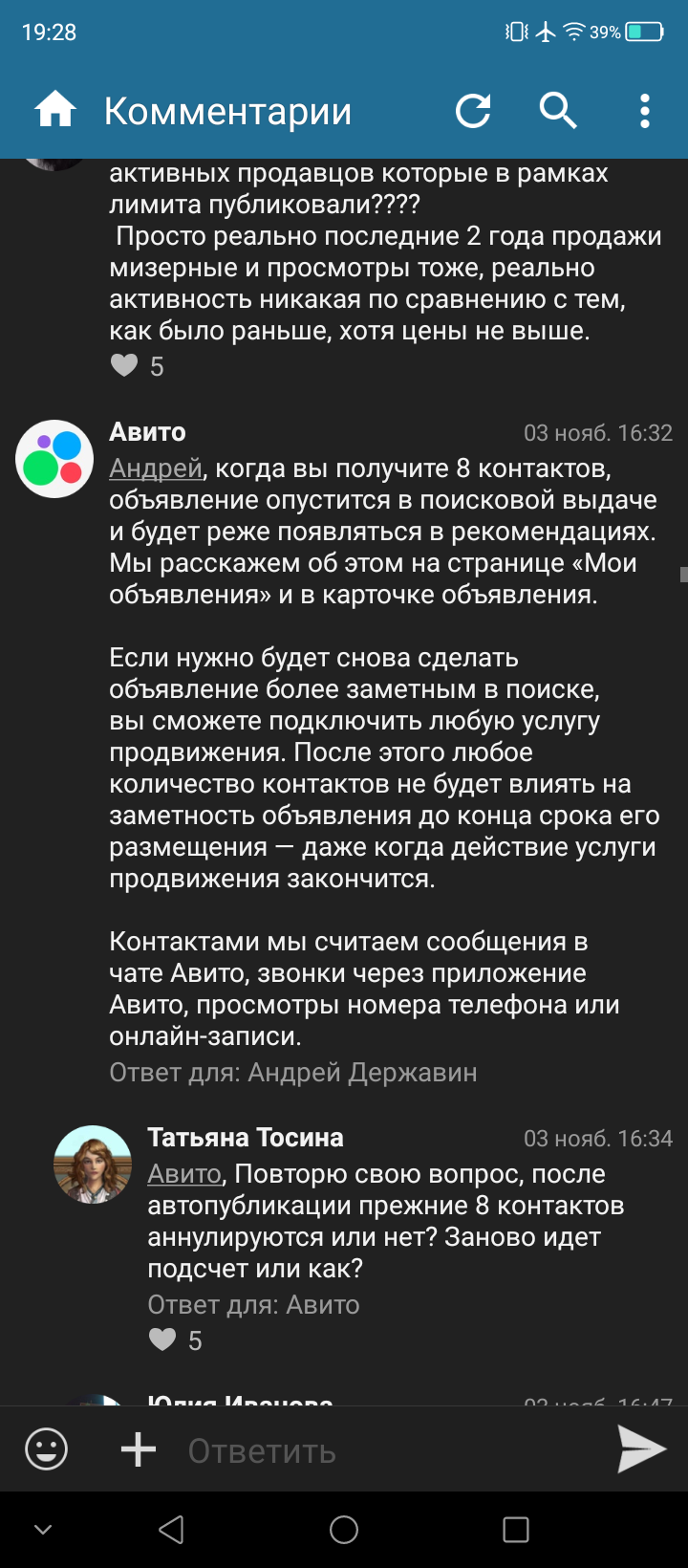Go back with system back button
The width and height of the screenshot is (688, 1568).
coord(172,1530)
